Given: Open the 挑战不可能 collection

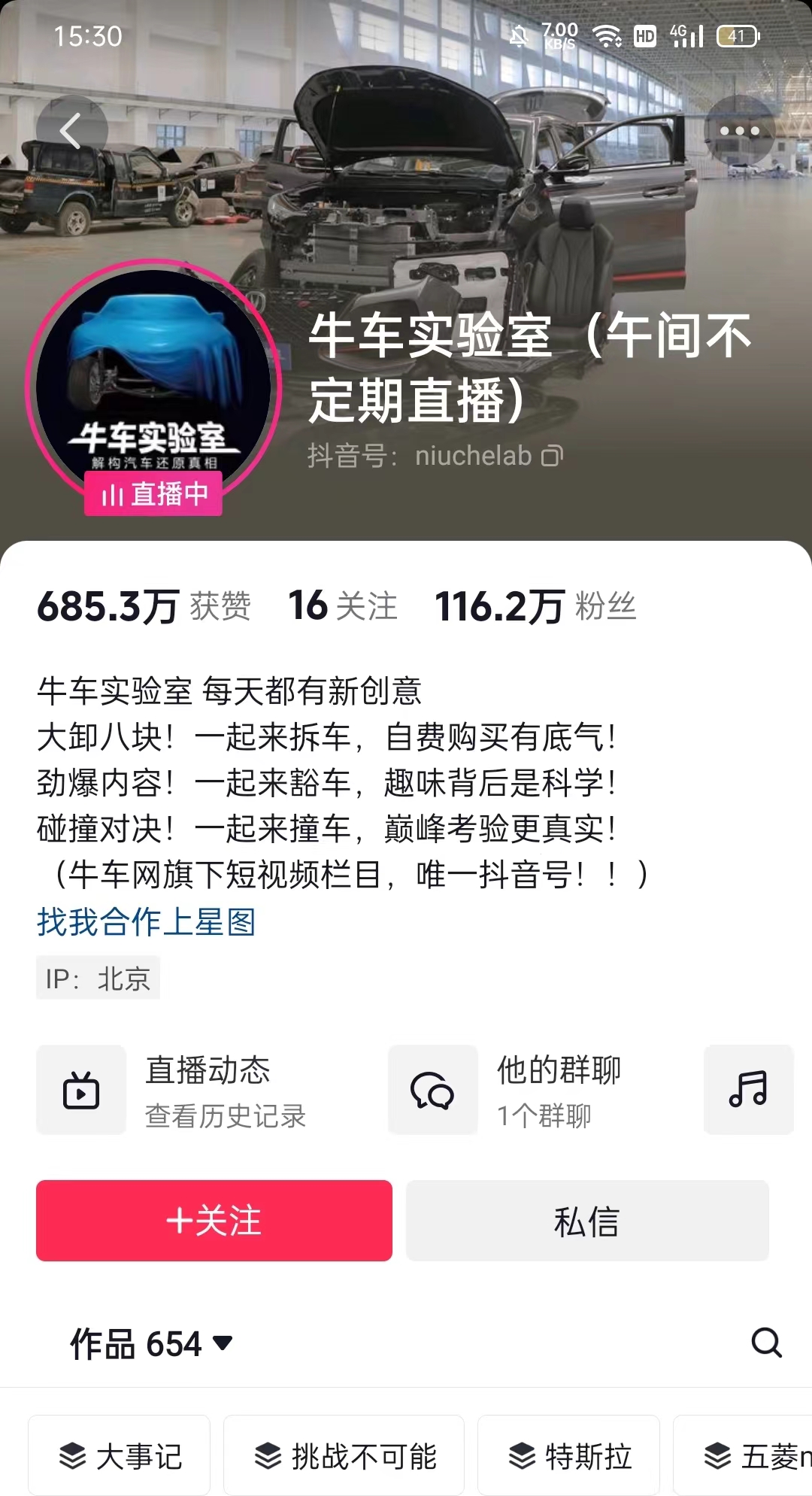Looking at the screenshot, I should click(344, 1456).
